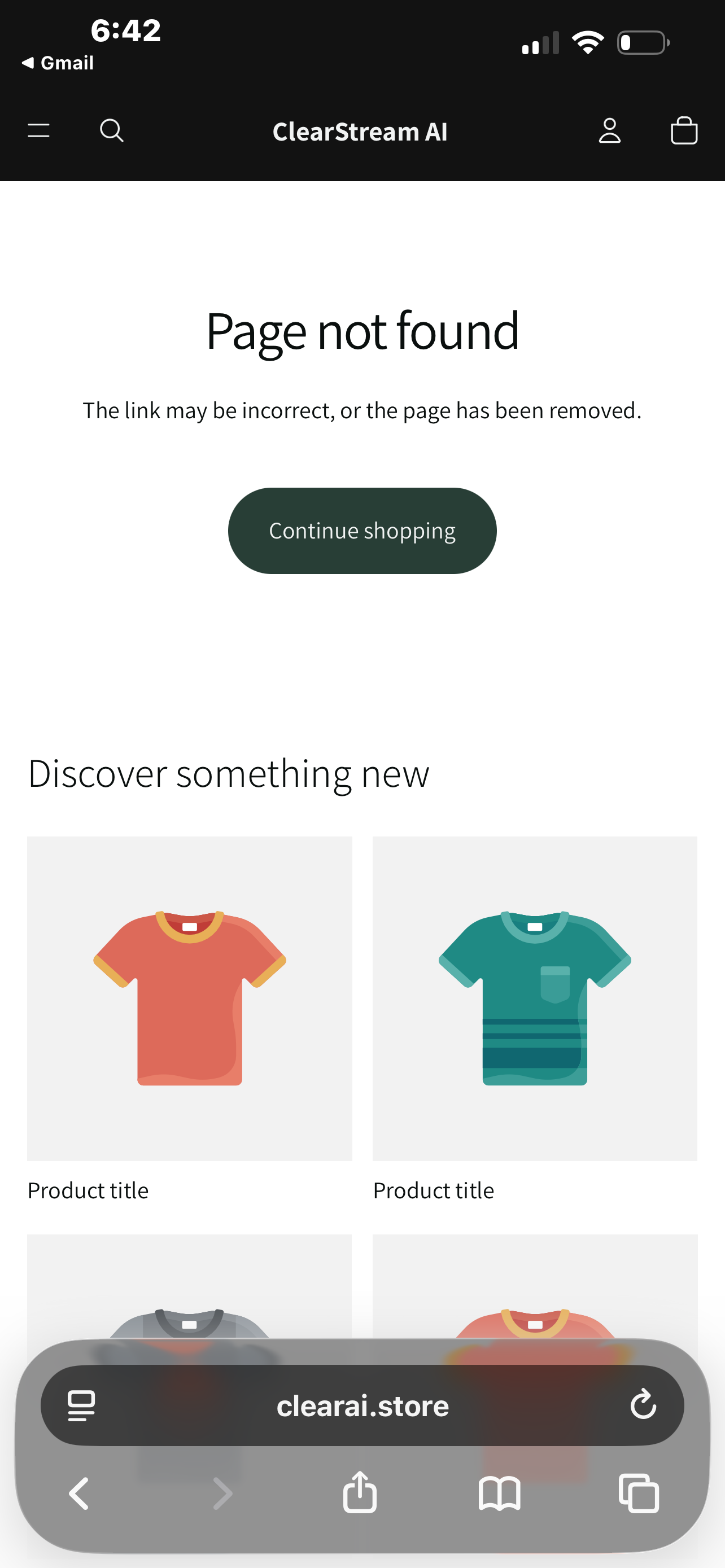Open Safari bookmarks
725x1568 pixels.
point(499,1493)
